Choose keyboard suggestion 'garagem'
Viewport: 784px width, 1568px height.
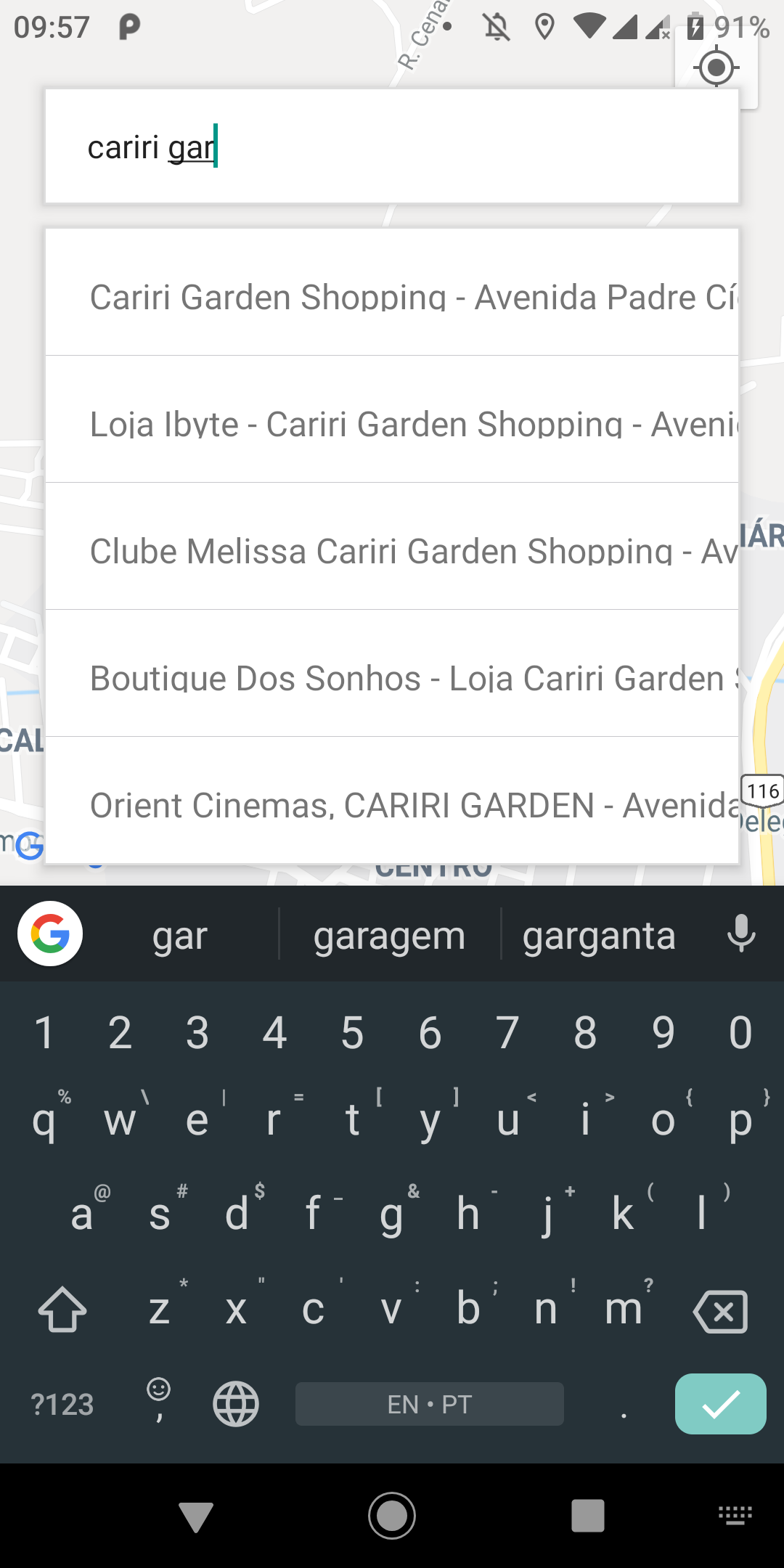[x=389, y=935]
